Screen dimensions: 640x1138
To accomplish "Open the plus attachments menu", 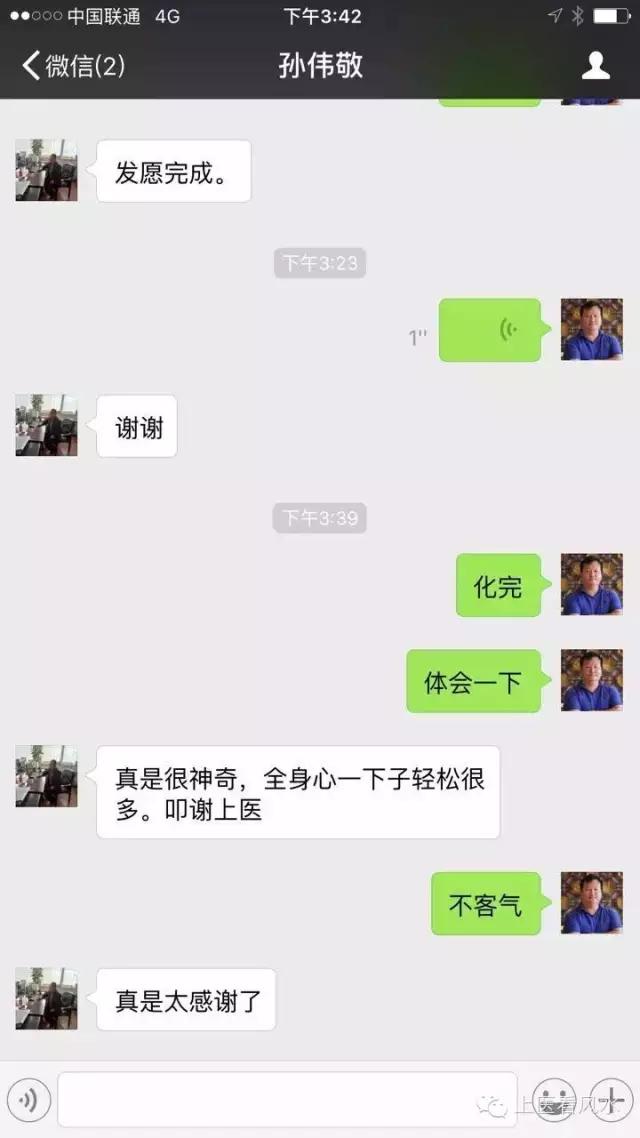I will [x=610, y=1100].
